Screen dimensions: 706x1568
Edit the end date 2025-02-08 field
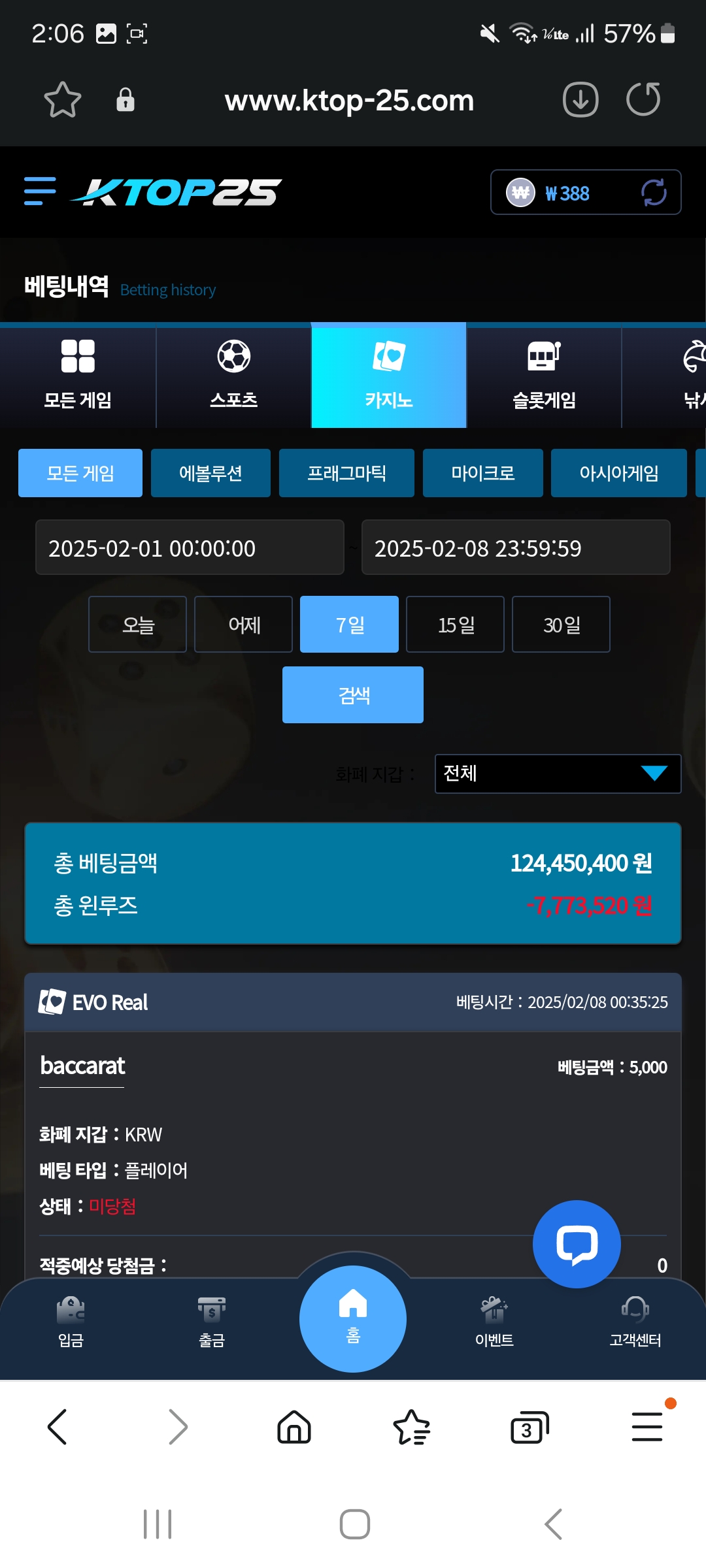tap(515, 547)
